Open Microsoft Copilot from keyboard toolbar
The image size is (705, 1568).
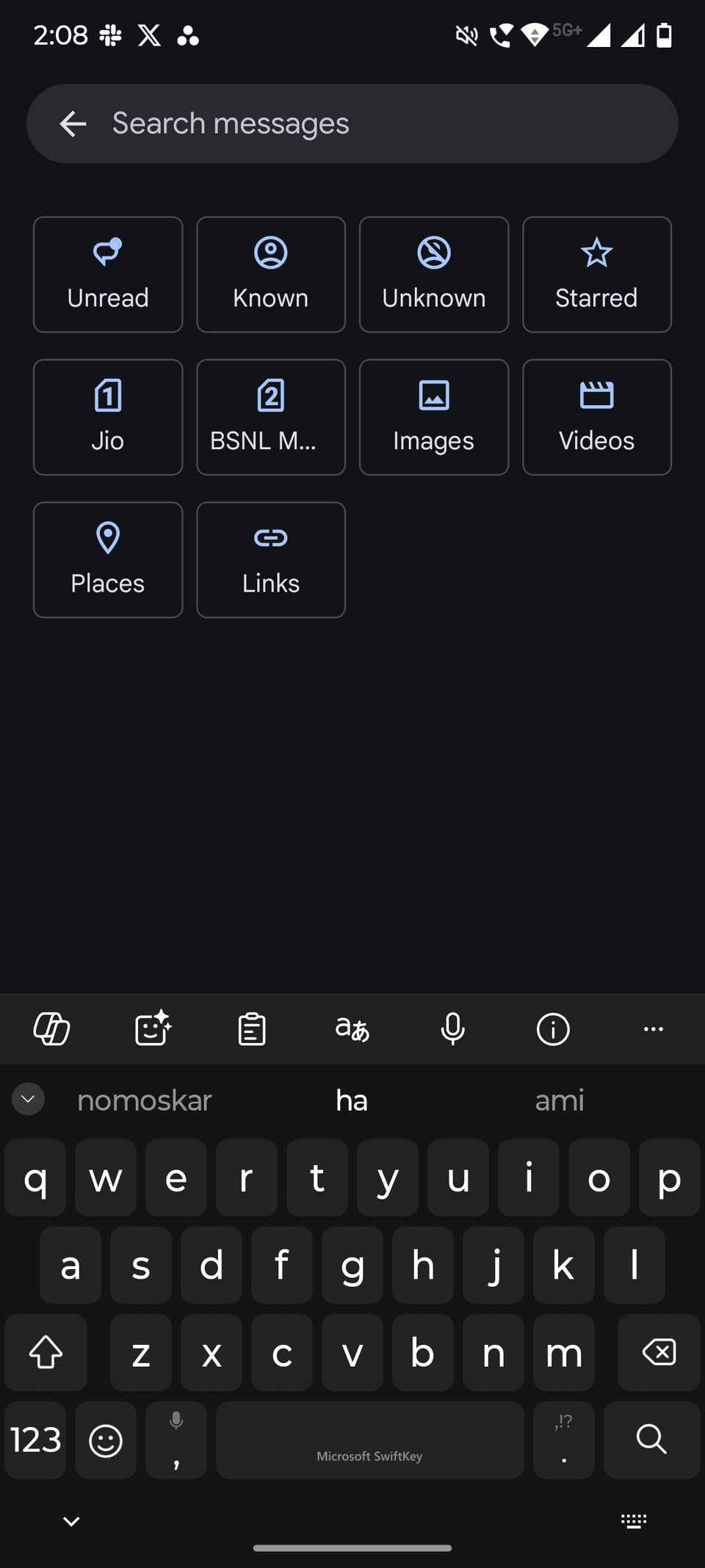pyautogui.click(x=51, y=1028)
